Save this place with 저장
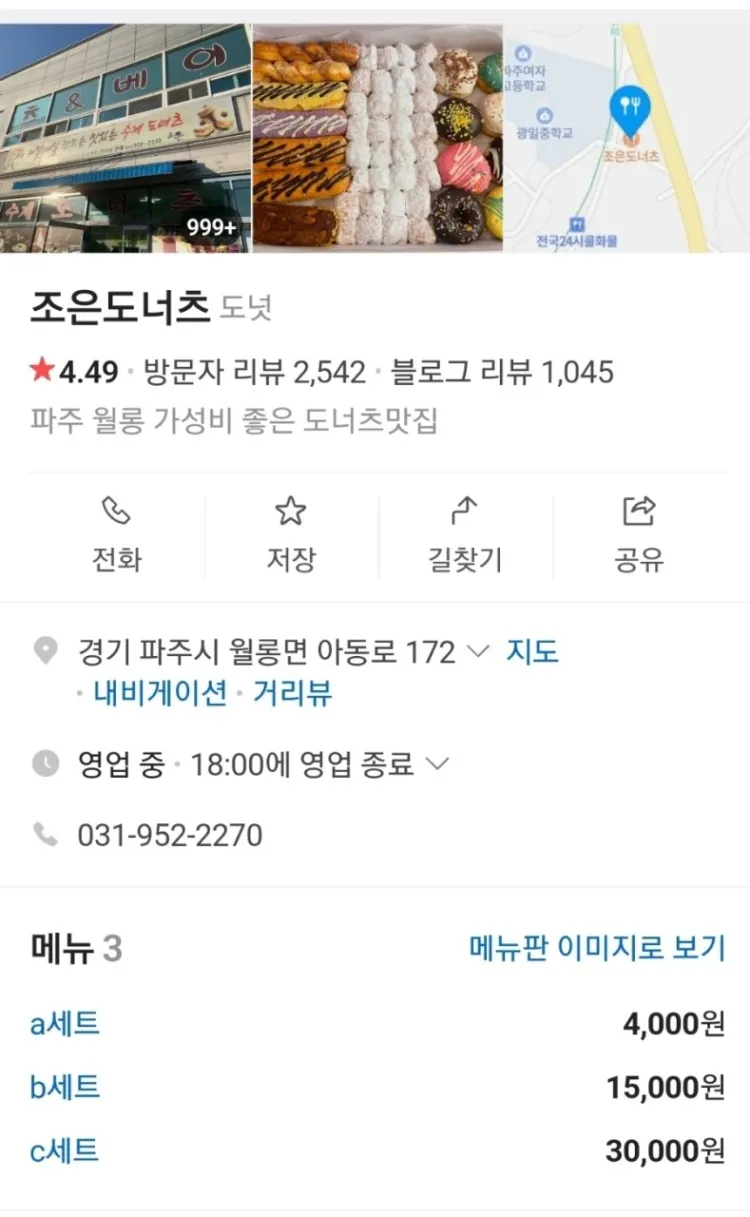The height and width of the screenshot is (1217, 750). (290, 536)
